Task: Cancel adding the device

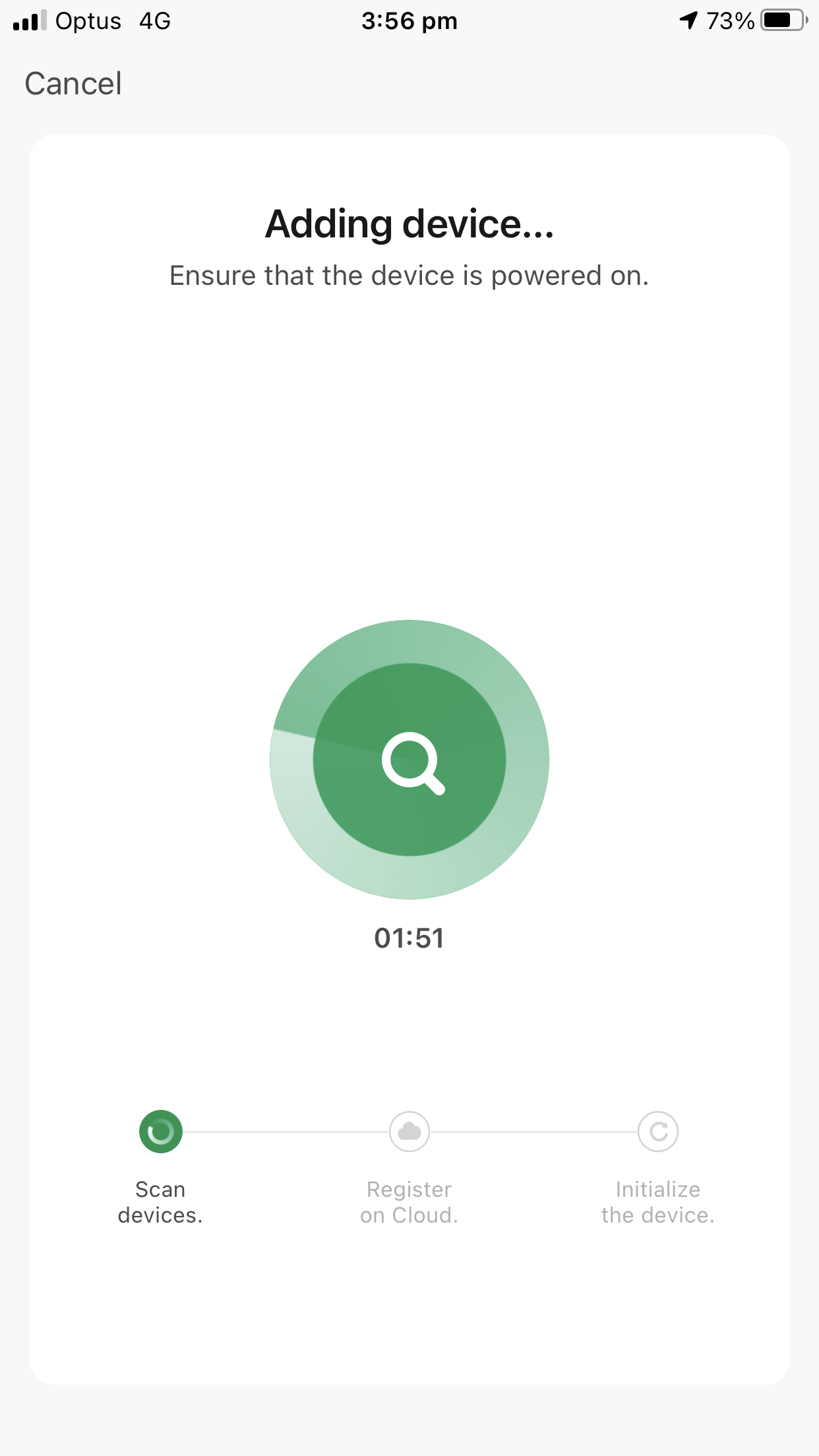Action: (73, 84)
